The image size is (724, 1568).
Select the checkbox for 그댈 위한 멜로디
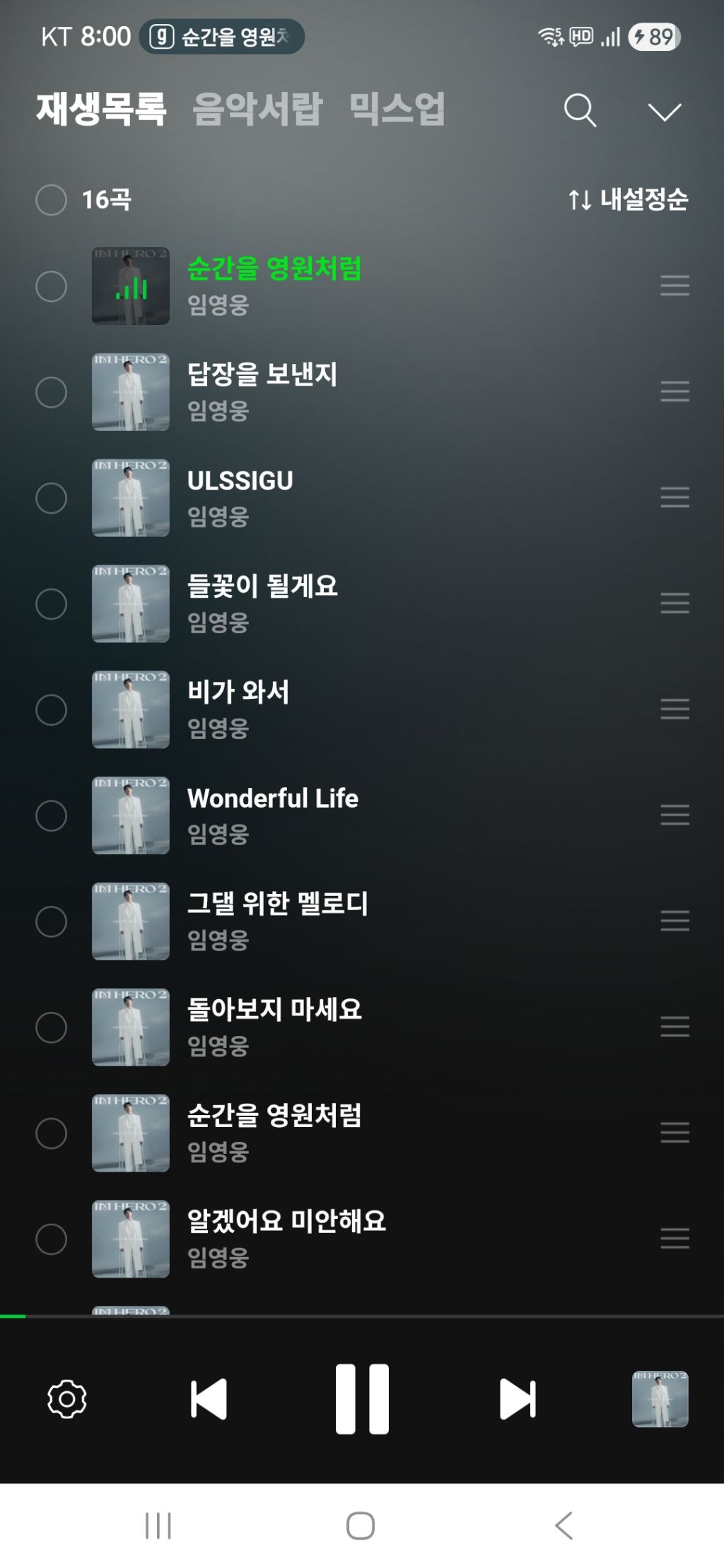point(51,921)
